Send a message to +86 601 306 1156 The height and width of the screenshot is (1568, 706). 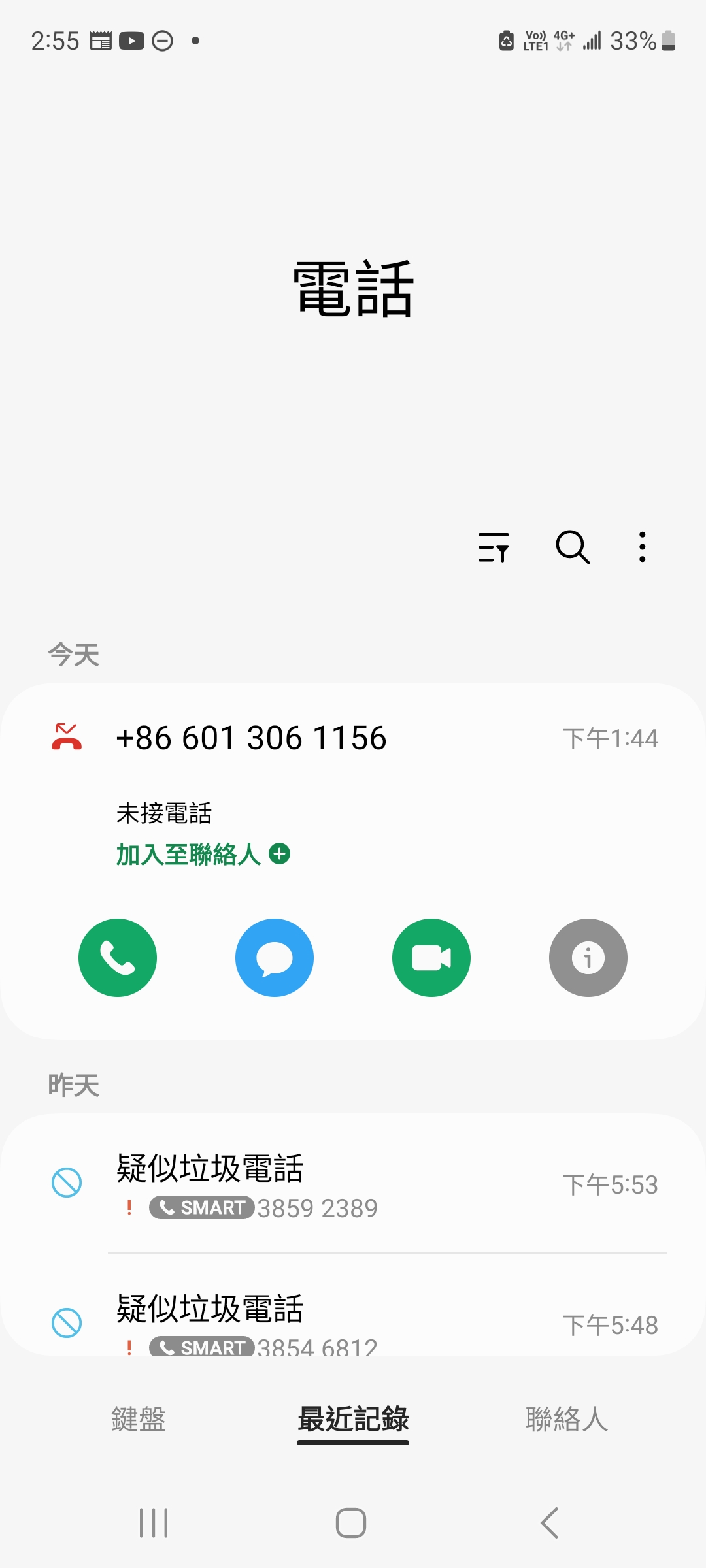(275, 958)
